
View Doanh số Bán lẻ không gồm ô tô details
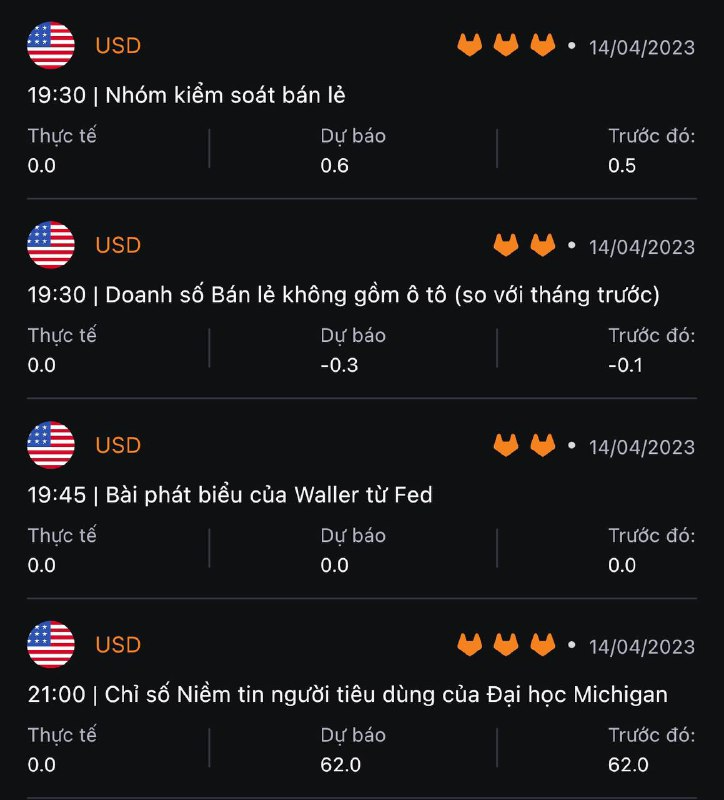click(x=382, y=295)
